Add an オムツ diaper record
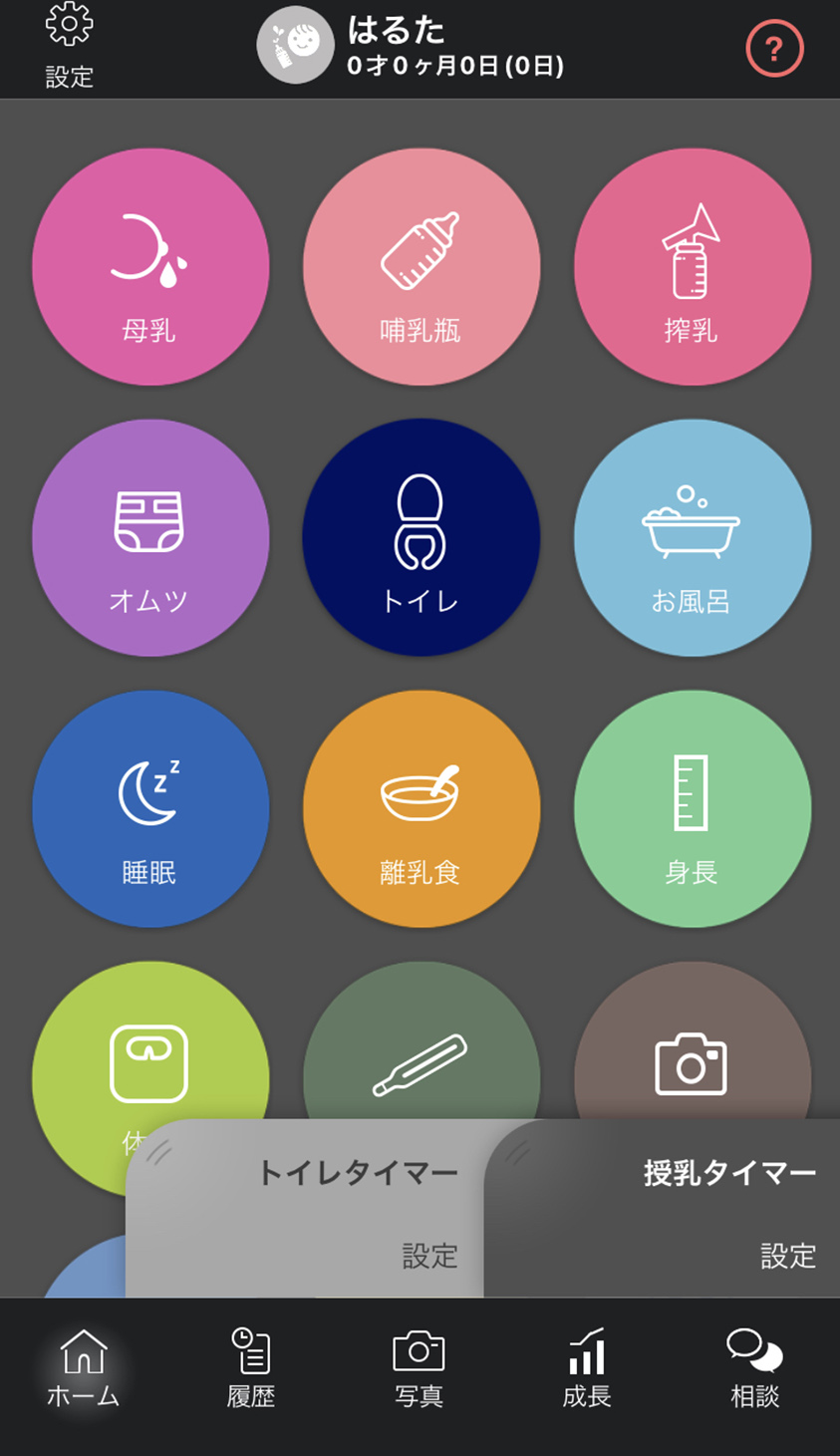 pos(150,538)
